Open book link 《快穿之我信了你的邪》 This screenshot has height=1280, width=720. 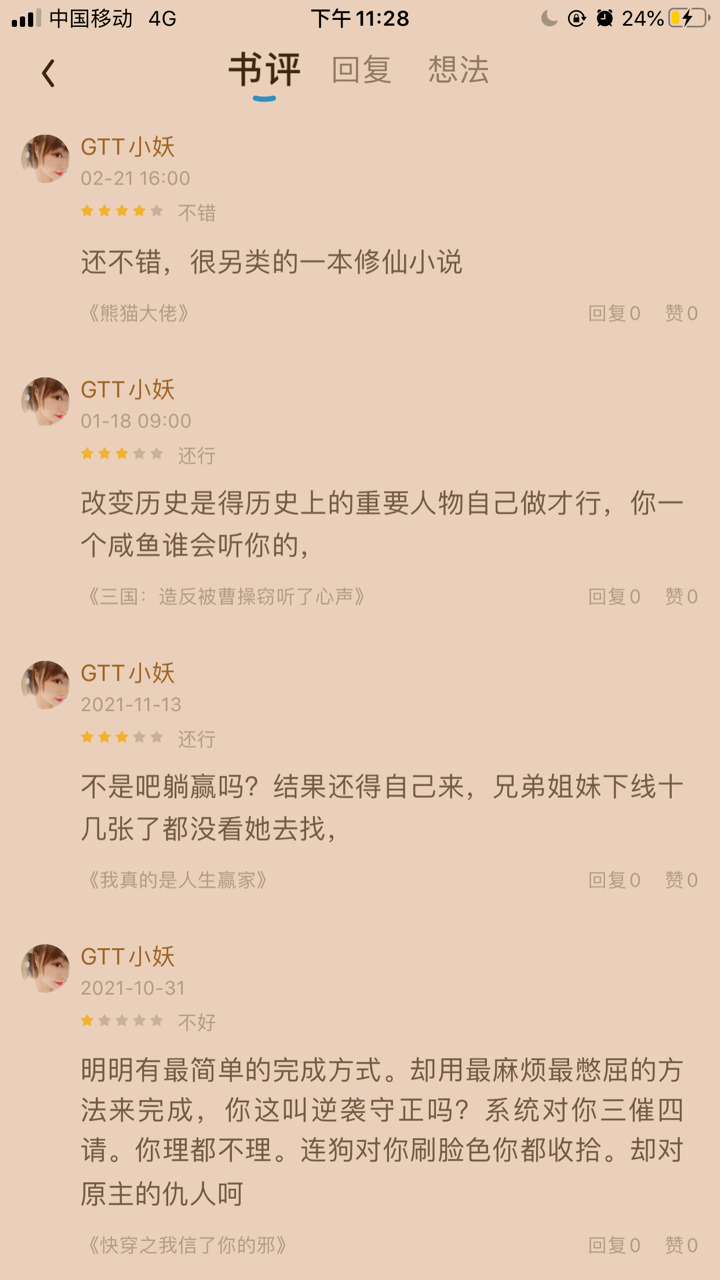tap(186, 1245)
